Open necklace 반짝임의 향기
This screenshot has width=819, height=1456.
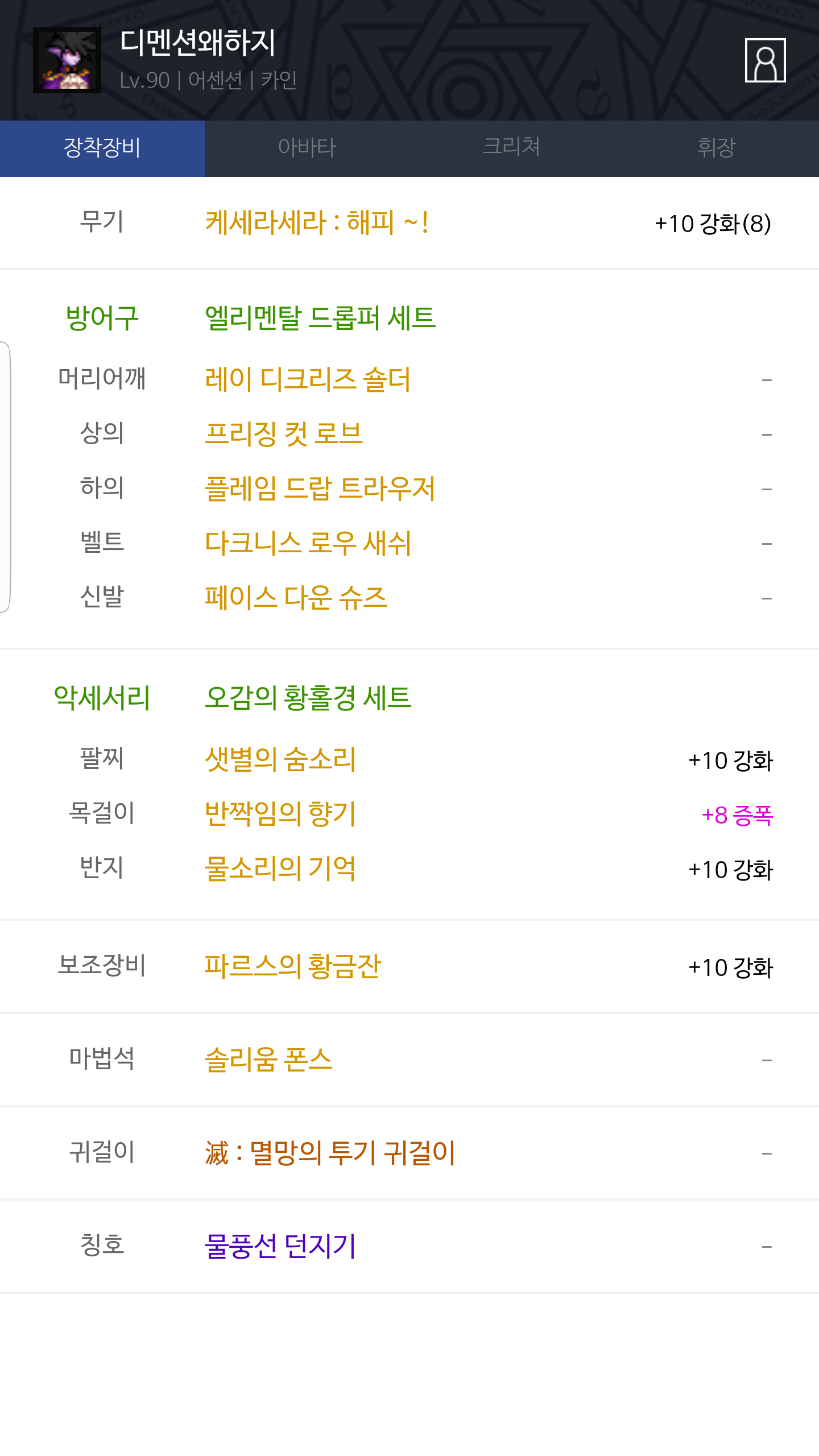[280, 814]
